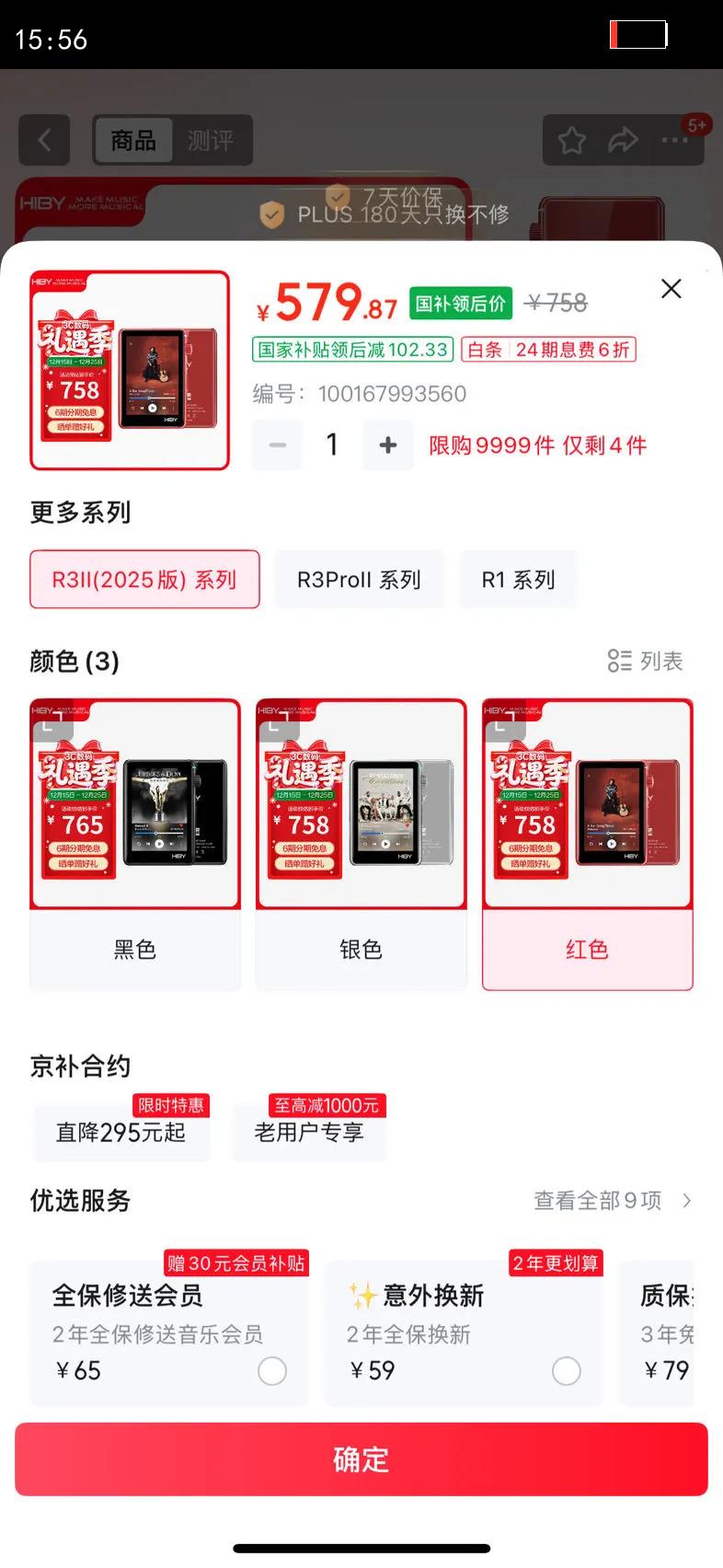Close the product options sheet with the X
Viewport: 723px width, 1568px height.
671,289
